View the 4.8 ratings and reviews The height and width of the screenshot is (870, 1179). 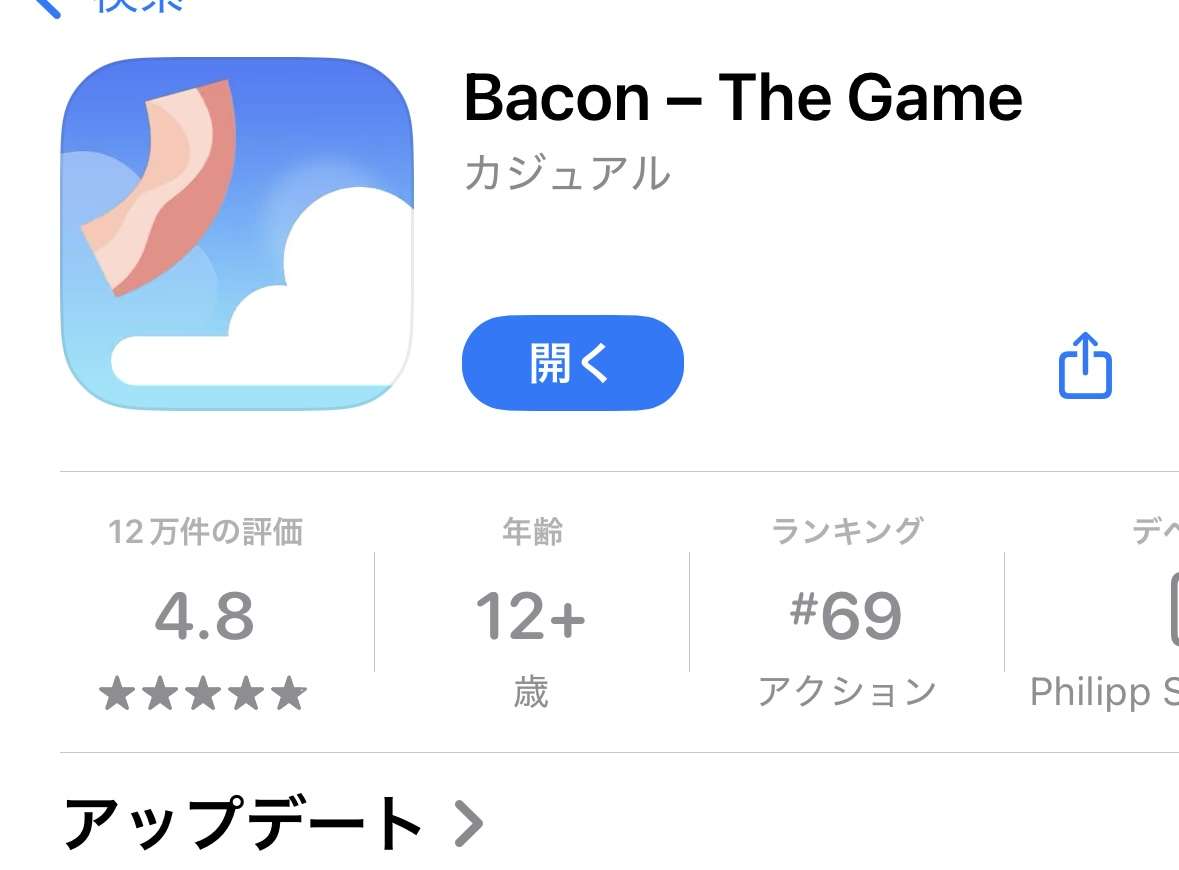coord(204,615)
